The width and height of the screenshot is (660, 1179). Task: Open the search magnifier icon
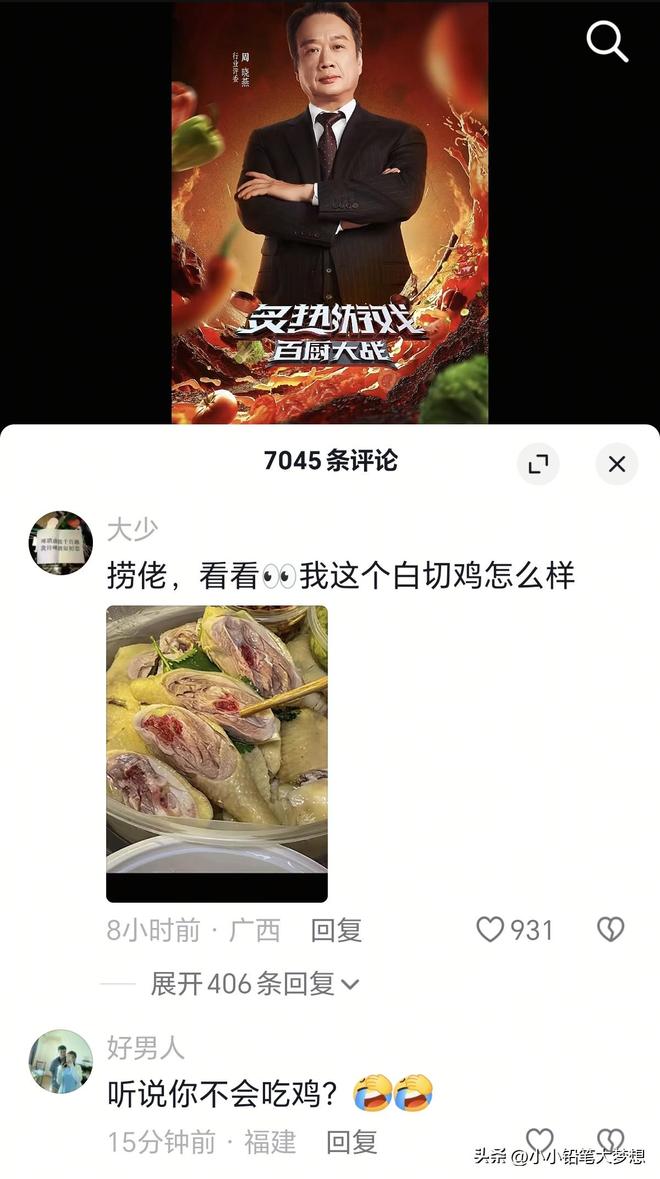[607, 42]
